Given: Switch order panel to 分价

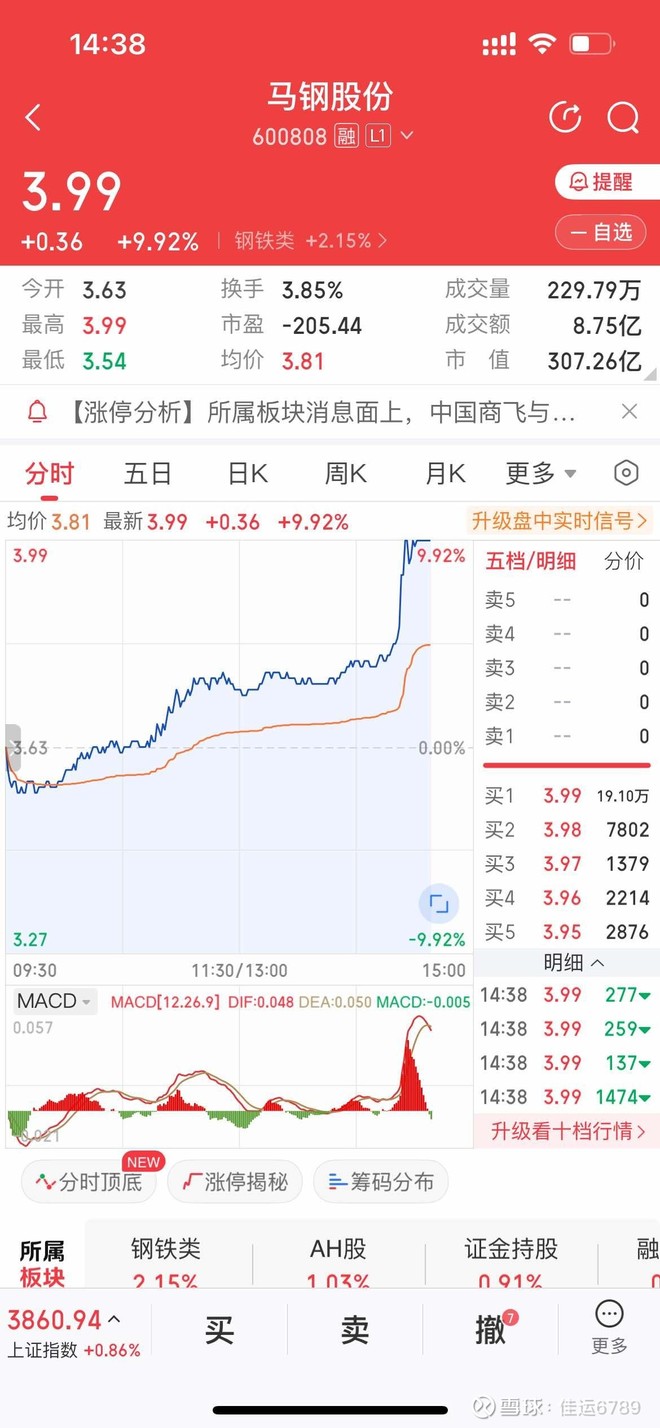Looking at the screenshot, I should [x=624, y=561].
